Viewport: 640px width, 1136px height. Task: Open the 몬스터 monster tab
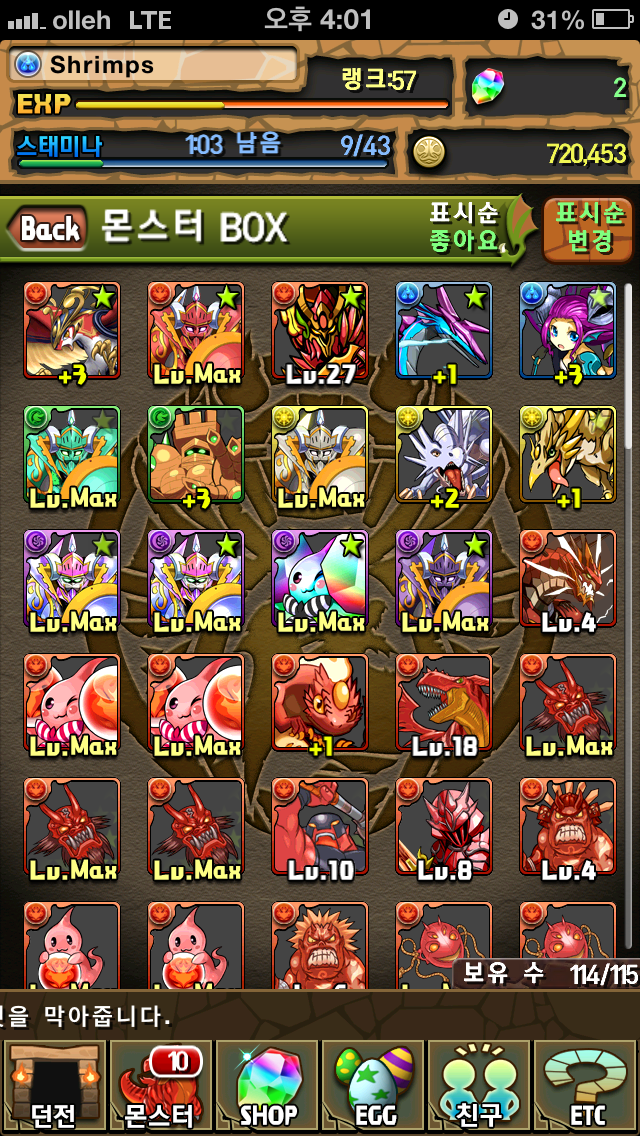pos(159,1085)
